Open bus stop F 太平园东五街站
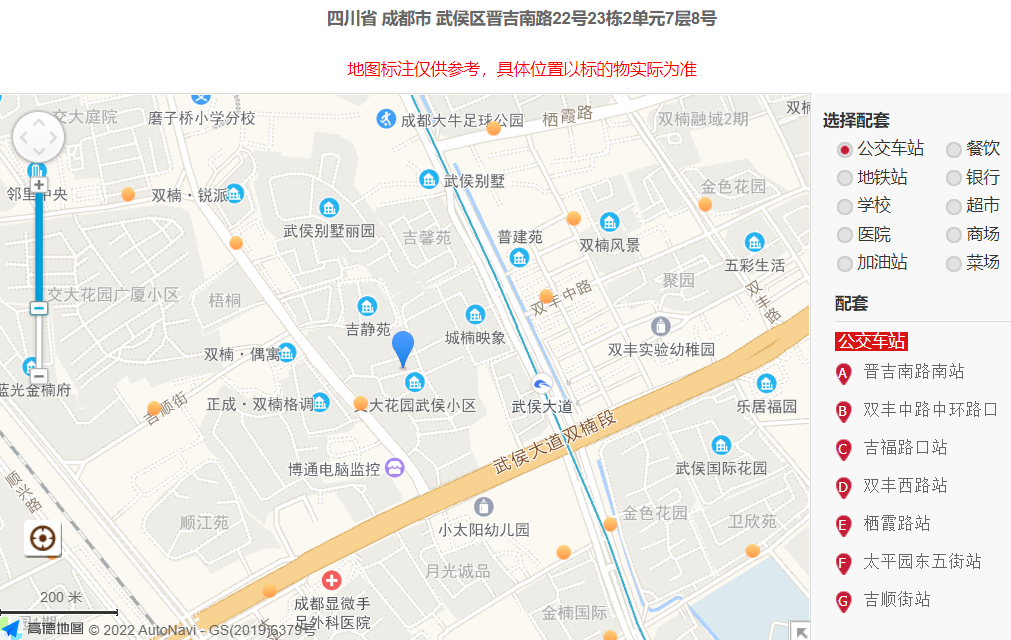The width and height of the screenshot is (1011, 640). coord(922,562)
